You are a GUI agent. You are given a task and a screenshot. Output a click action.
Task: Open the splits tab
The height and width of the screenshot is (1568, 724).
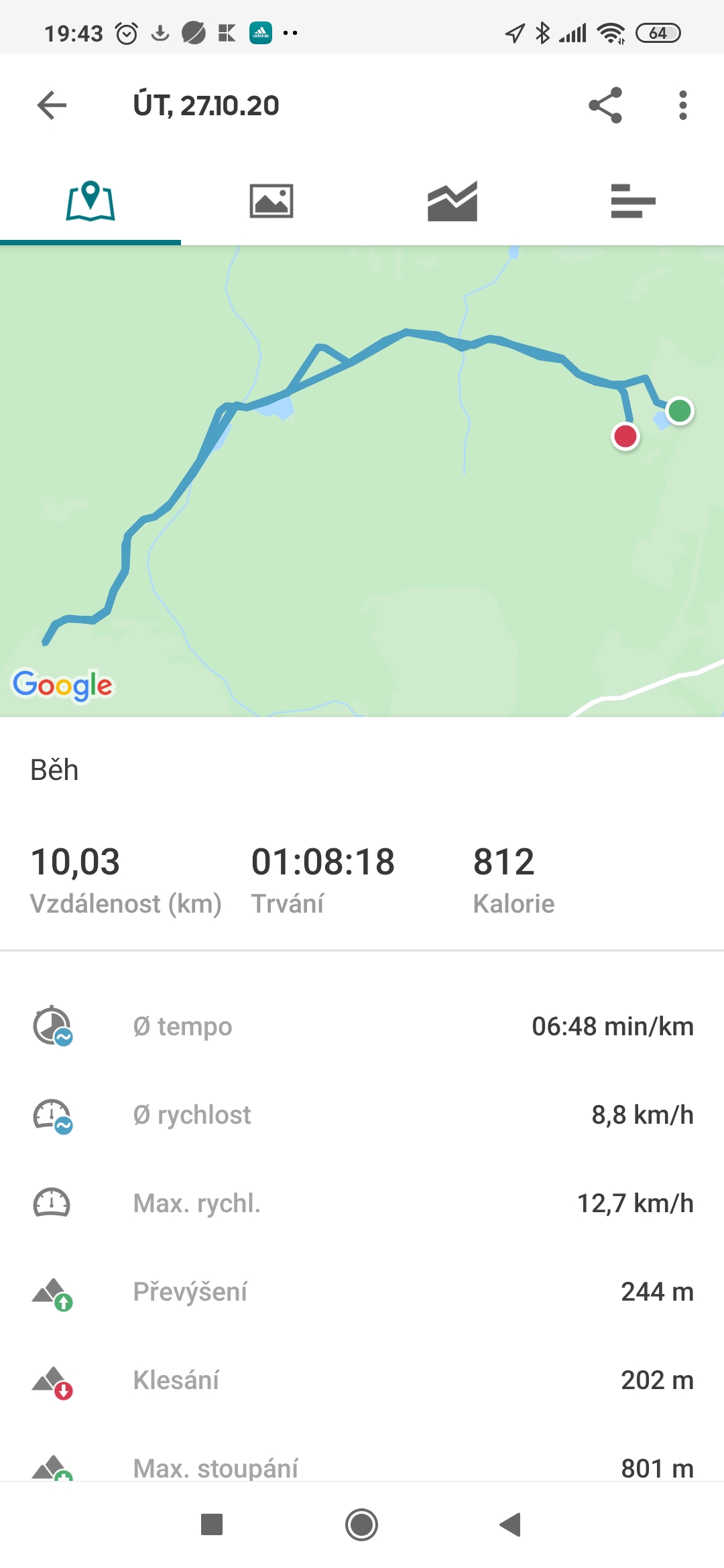[x=633, y=201]
